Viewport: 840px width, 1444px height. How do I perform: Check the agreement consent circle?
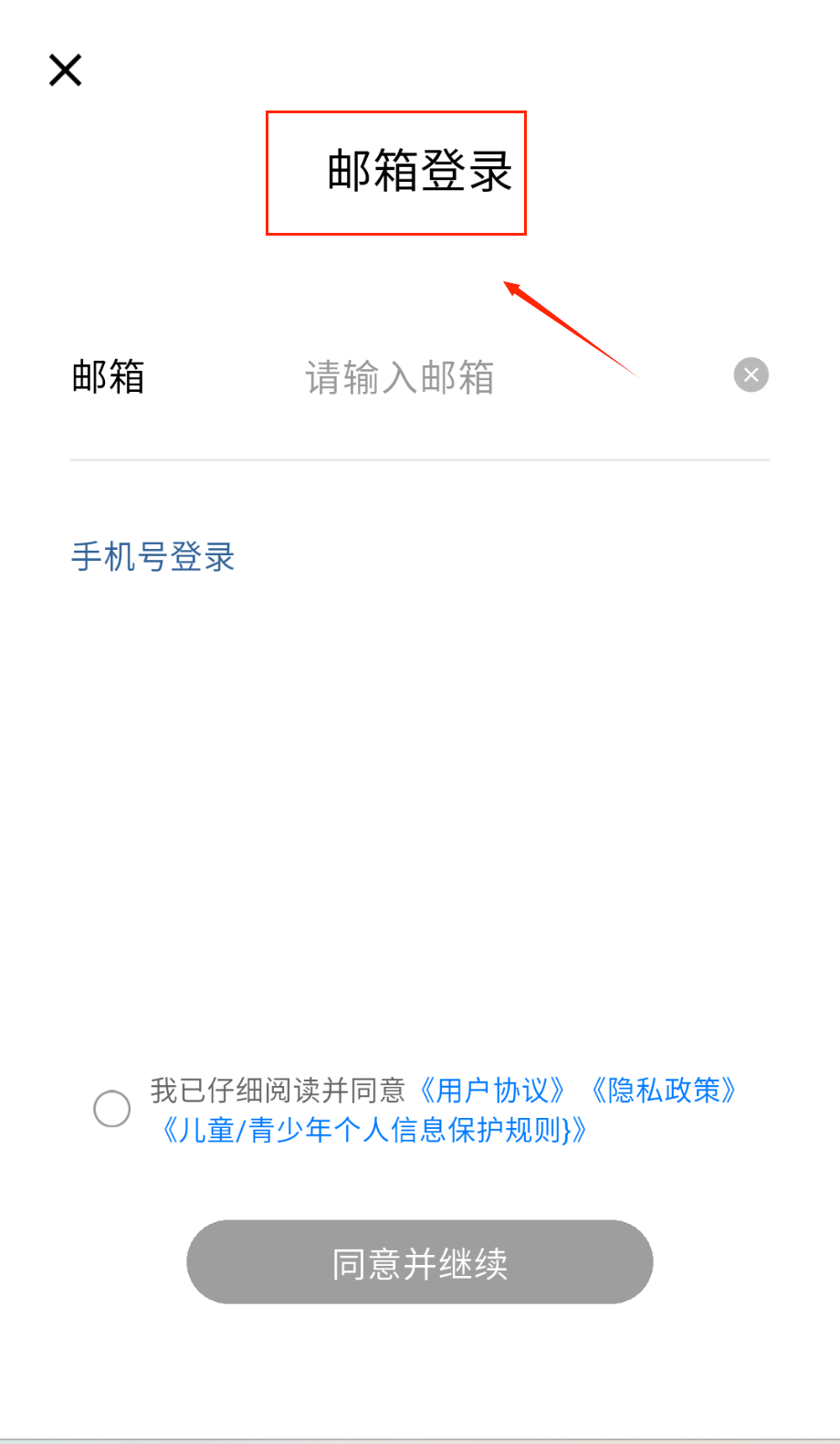112,1109
